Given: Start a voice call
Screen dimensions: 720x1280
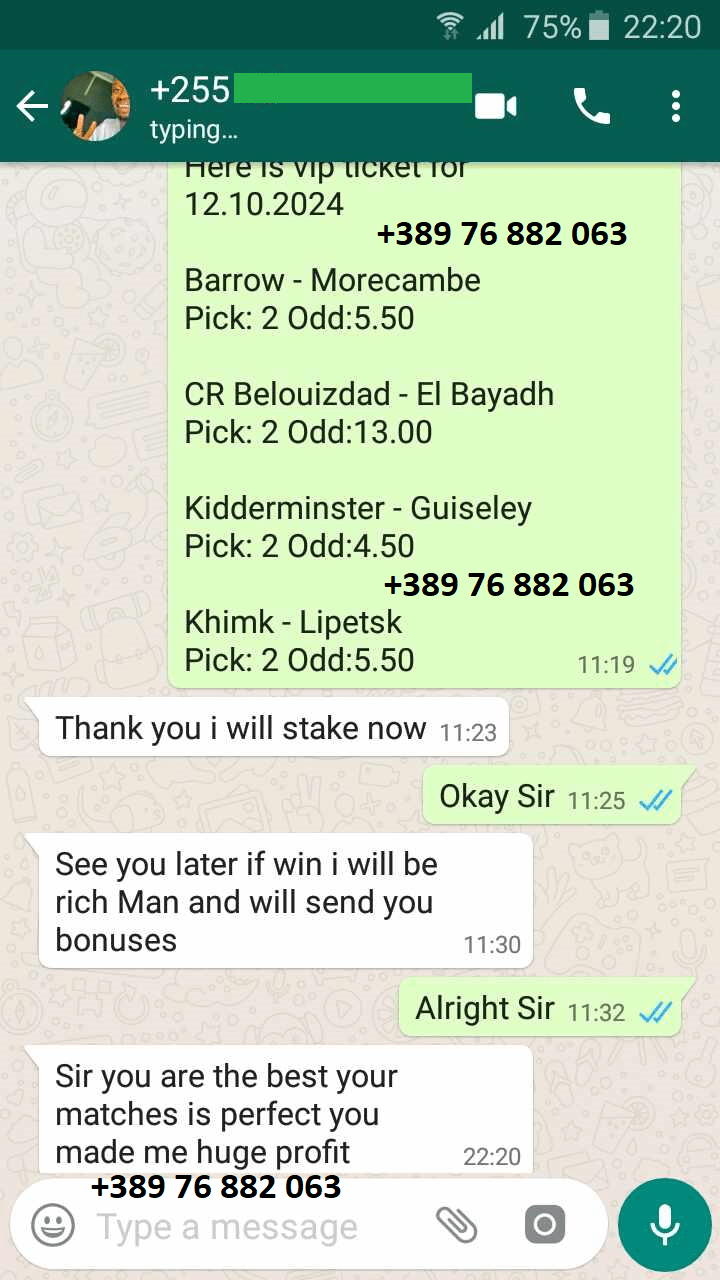Looking at the screenshot, I should [x=590, y=106].
